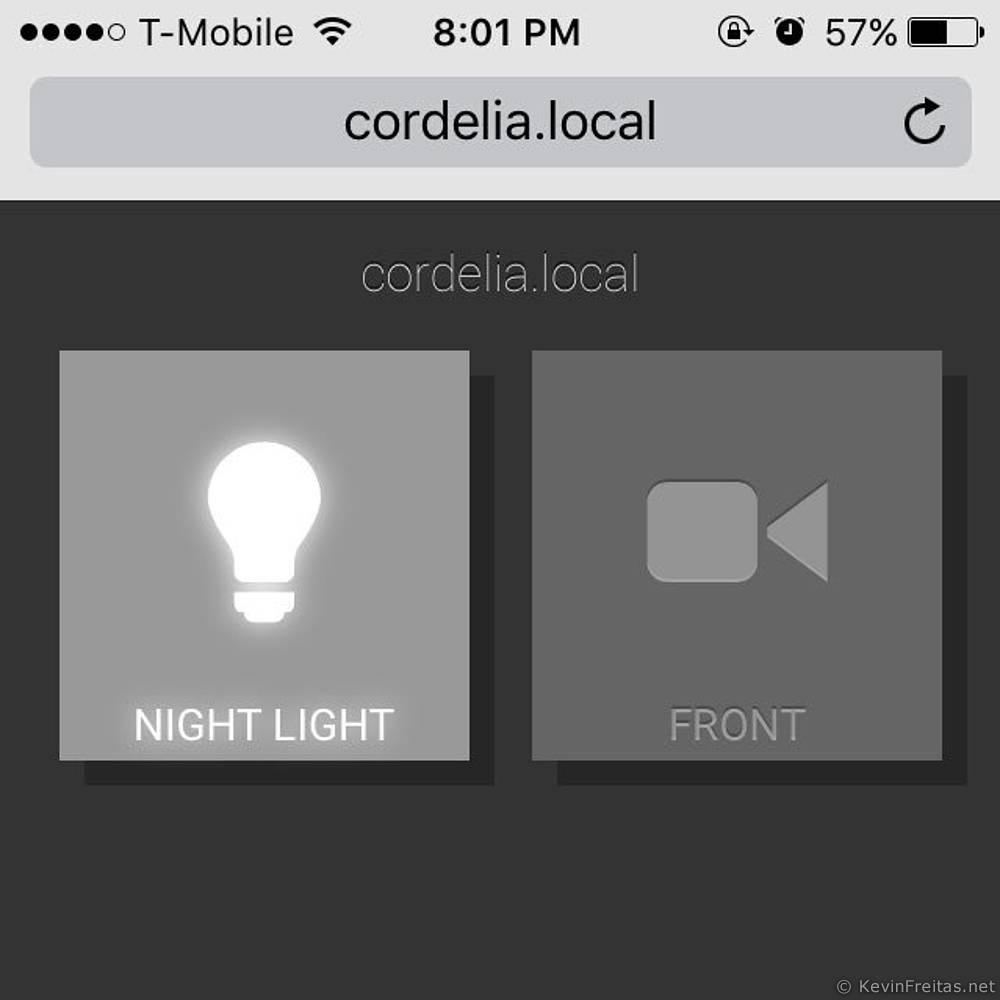The image size is (1000, 1000).
Task: Open the Front camera tile
Action: [x=737, y=555]
